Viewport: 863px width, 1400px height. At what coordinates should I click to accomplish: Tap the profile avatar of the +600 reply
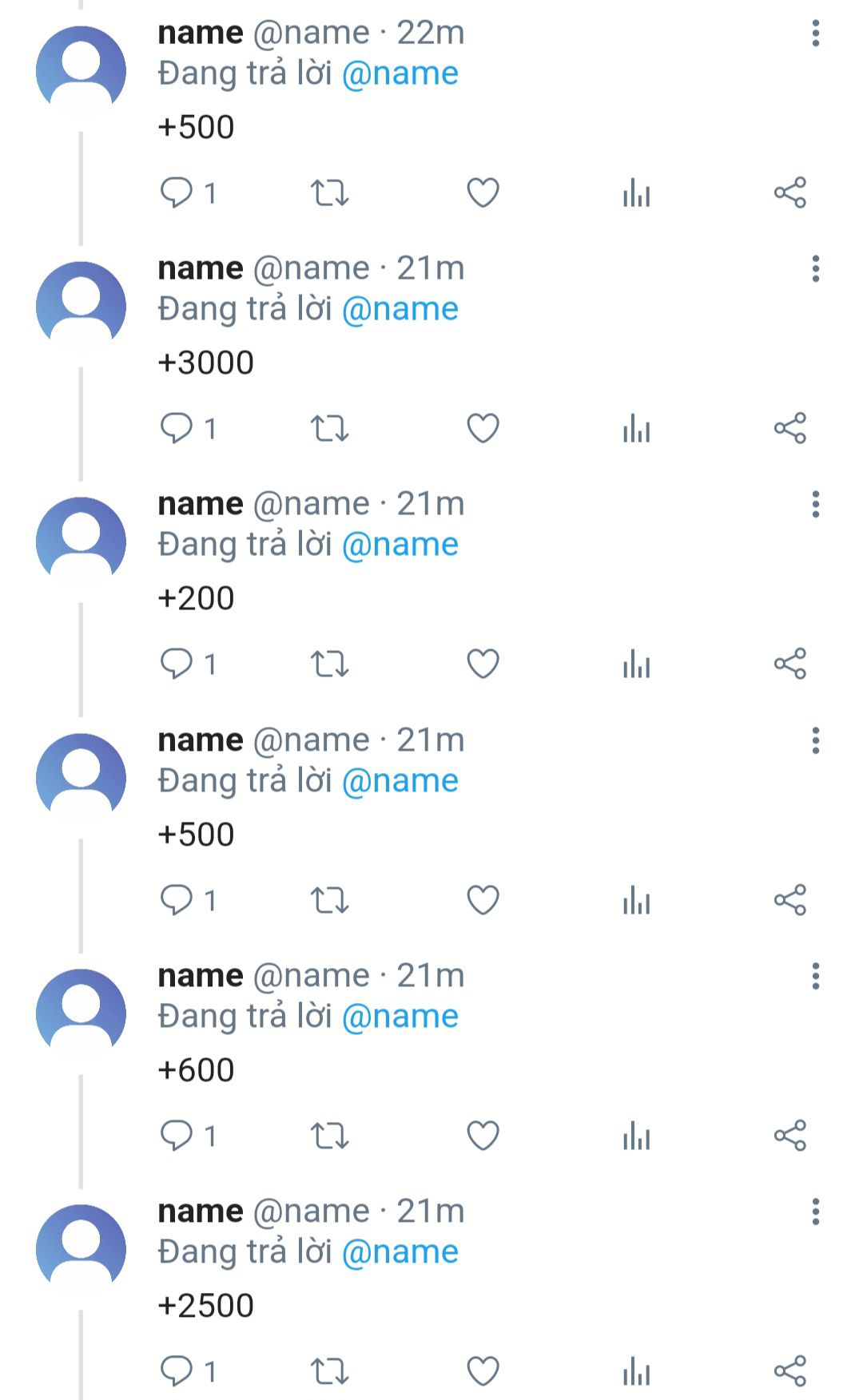pos(81,1013)
